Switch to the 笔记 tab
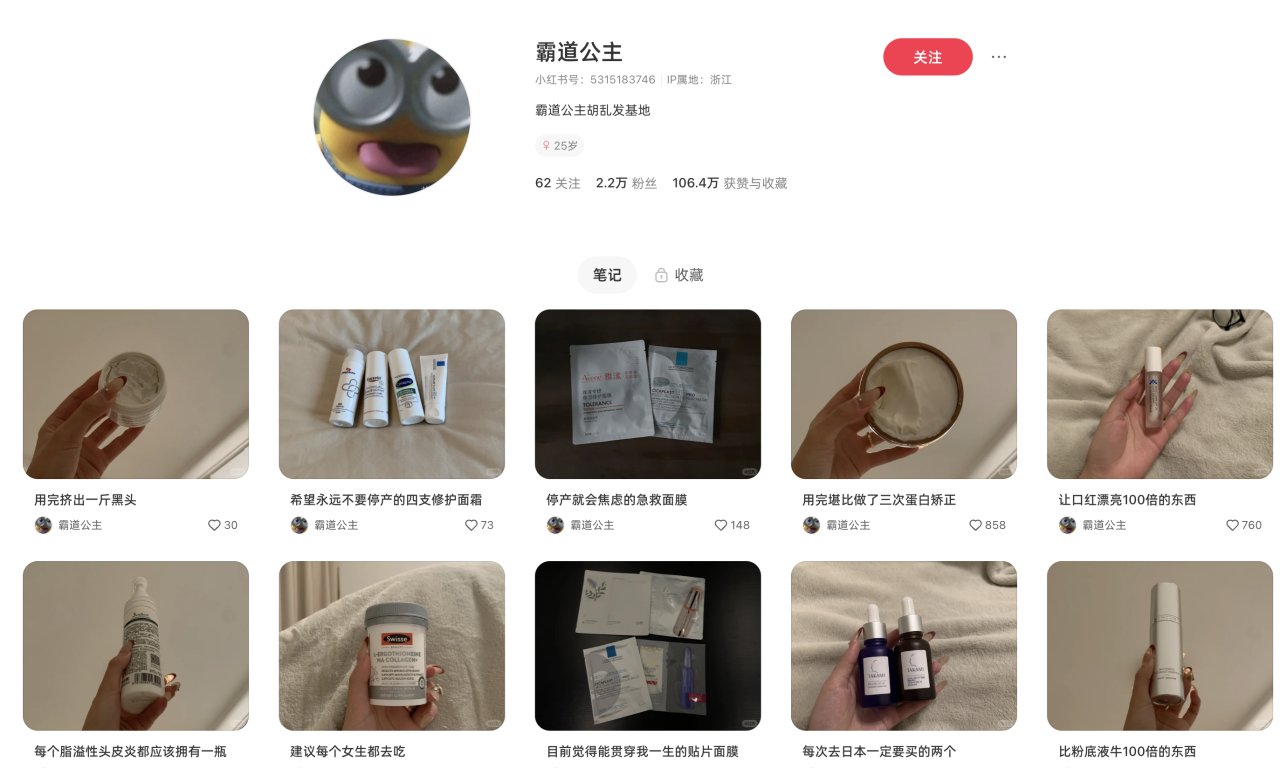Viewport: 1280px width, 768px height. coord(607,275)
